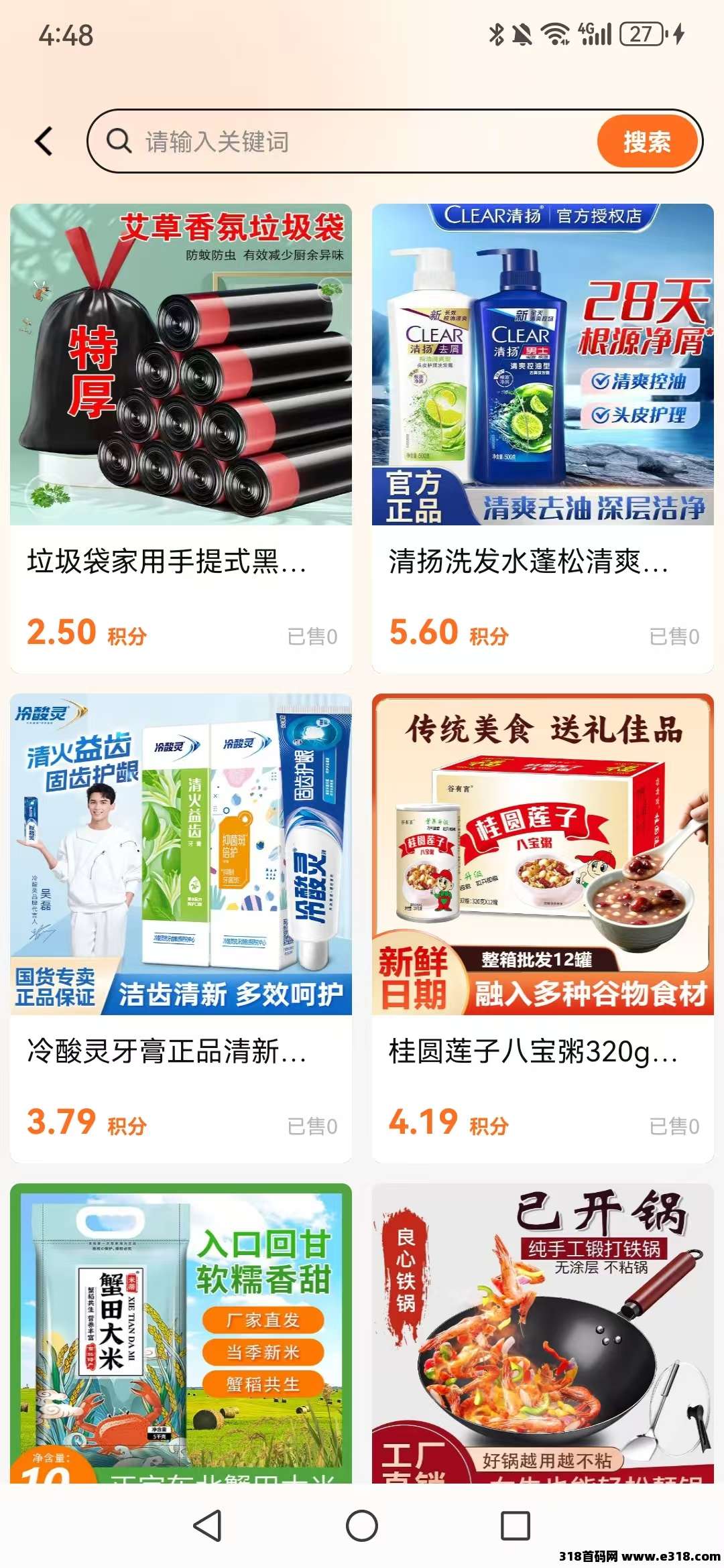View the 良心铁锅 iron wok tile
Screen dimensions: 724x1568
(543, 1332)
